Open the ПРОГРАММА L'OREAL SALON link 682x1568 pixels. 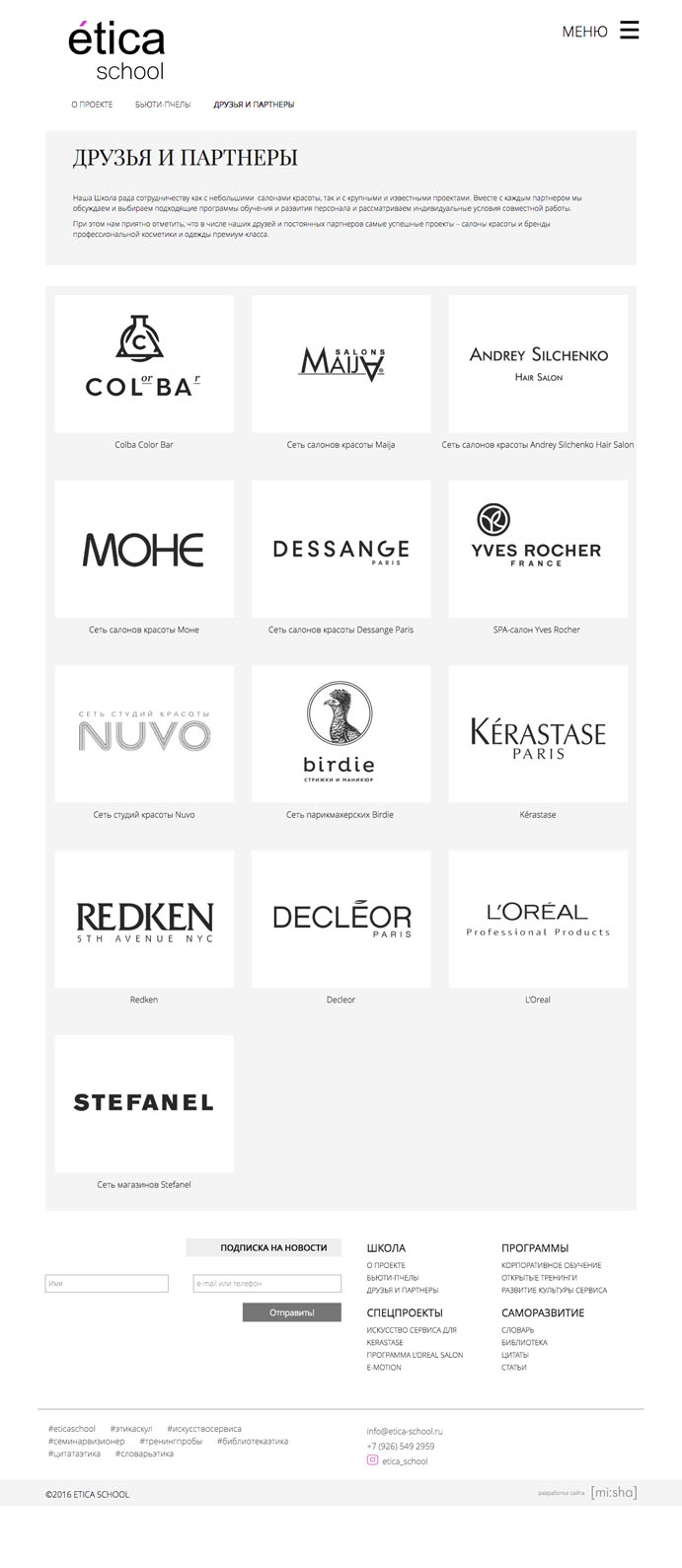pos(415,1355)
